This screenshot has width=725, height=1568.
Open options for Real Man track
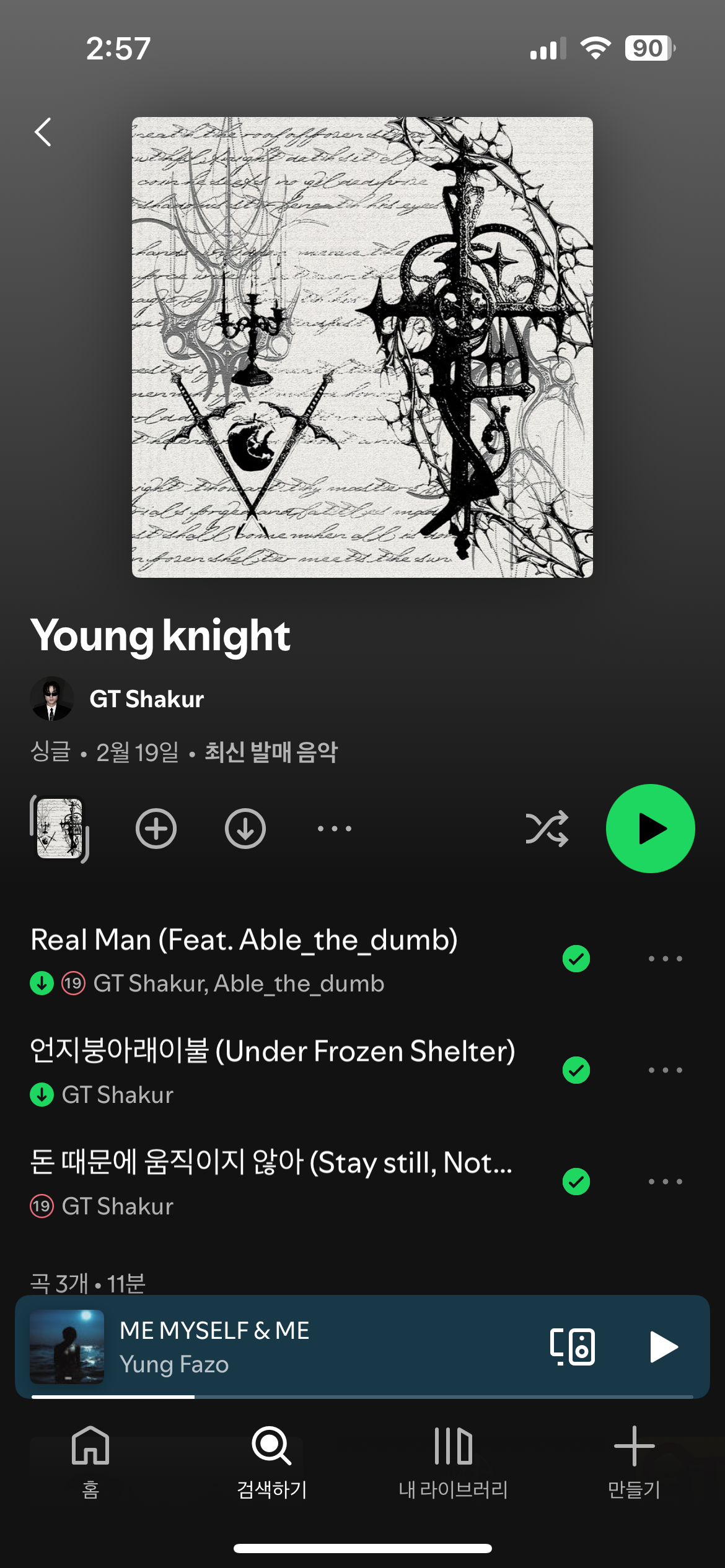point(666,959)
